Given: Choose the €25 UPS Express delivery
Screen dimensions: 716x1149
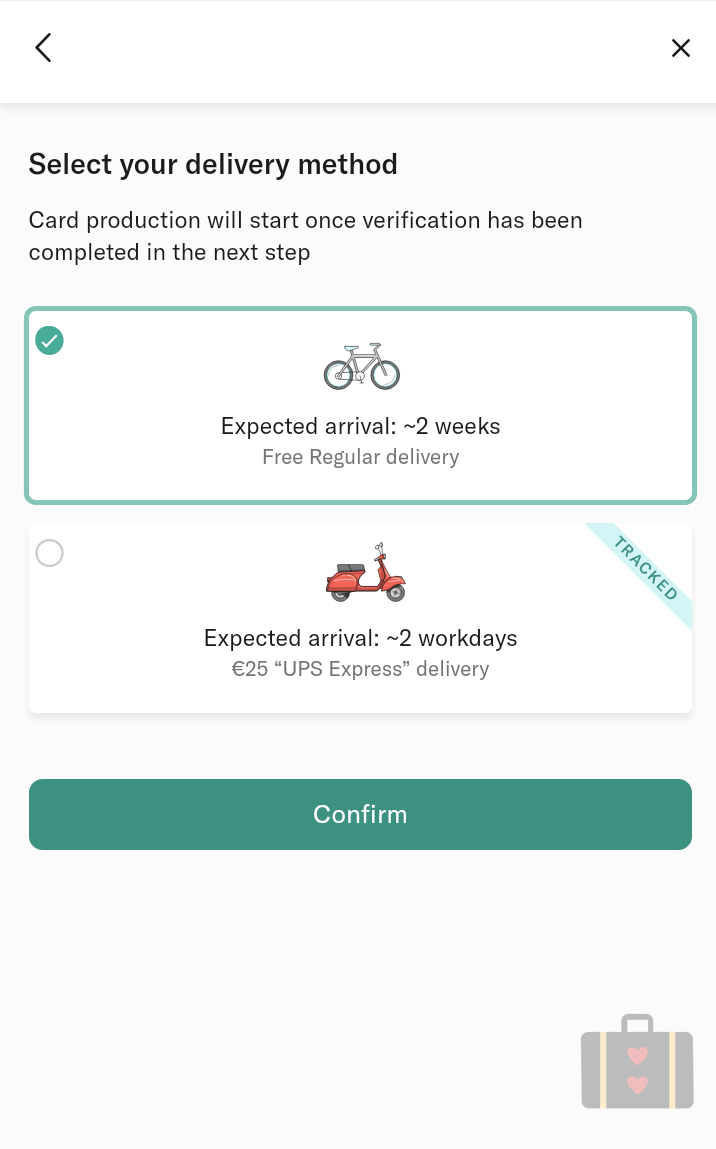Looking at the screenshot, I should click(x=361, y=618).
